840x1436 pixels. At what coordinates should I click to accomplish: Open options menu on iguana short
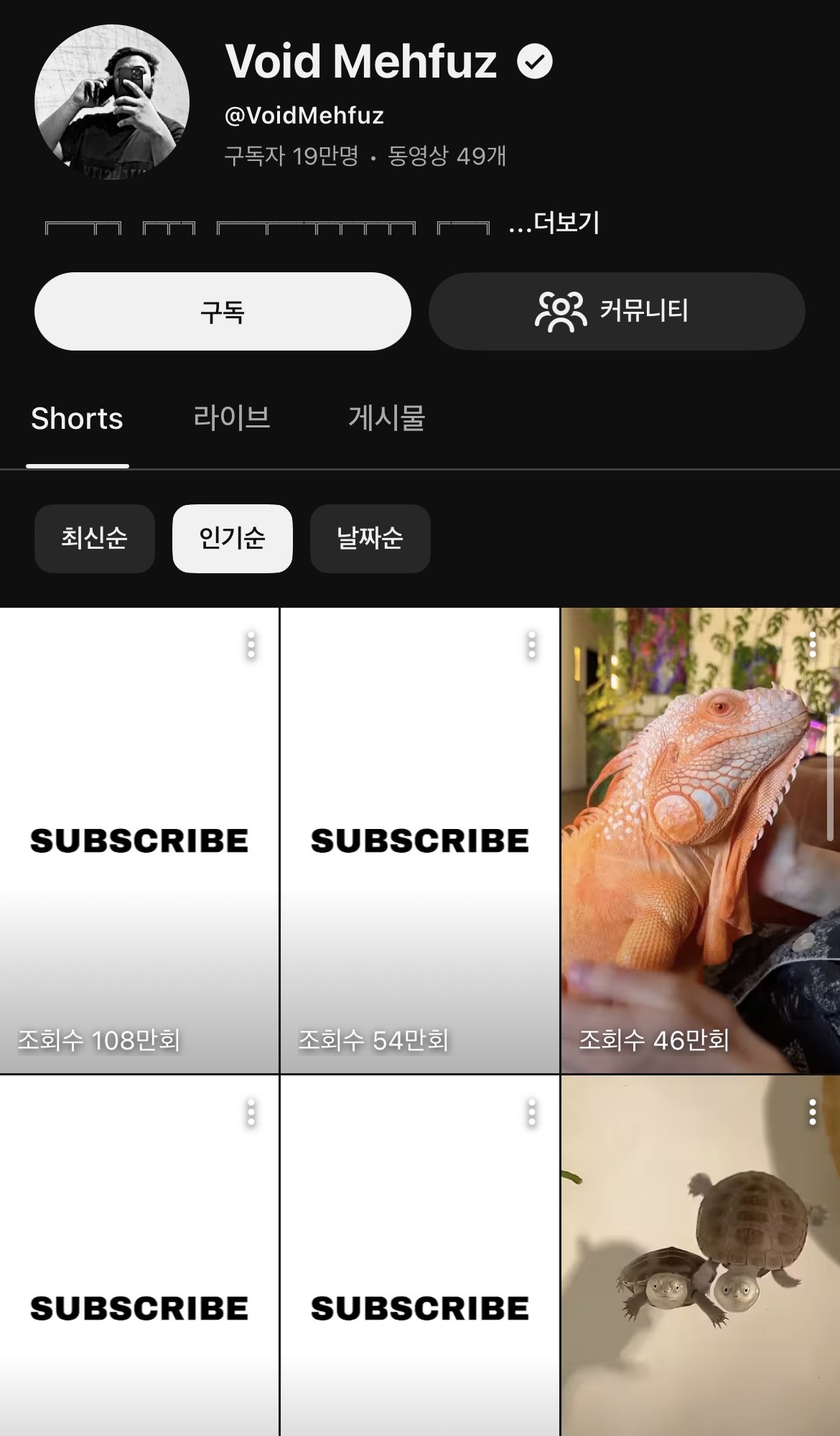coord(812,645)
